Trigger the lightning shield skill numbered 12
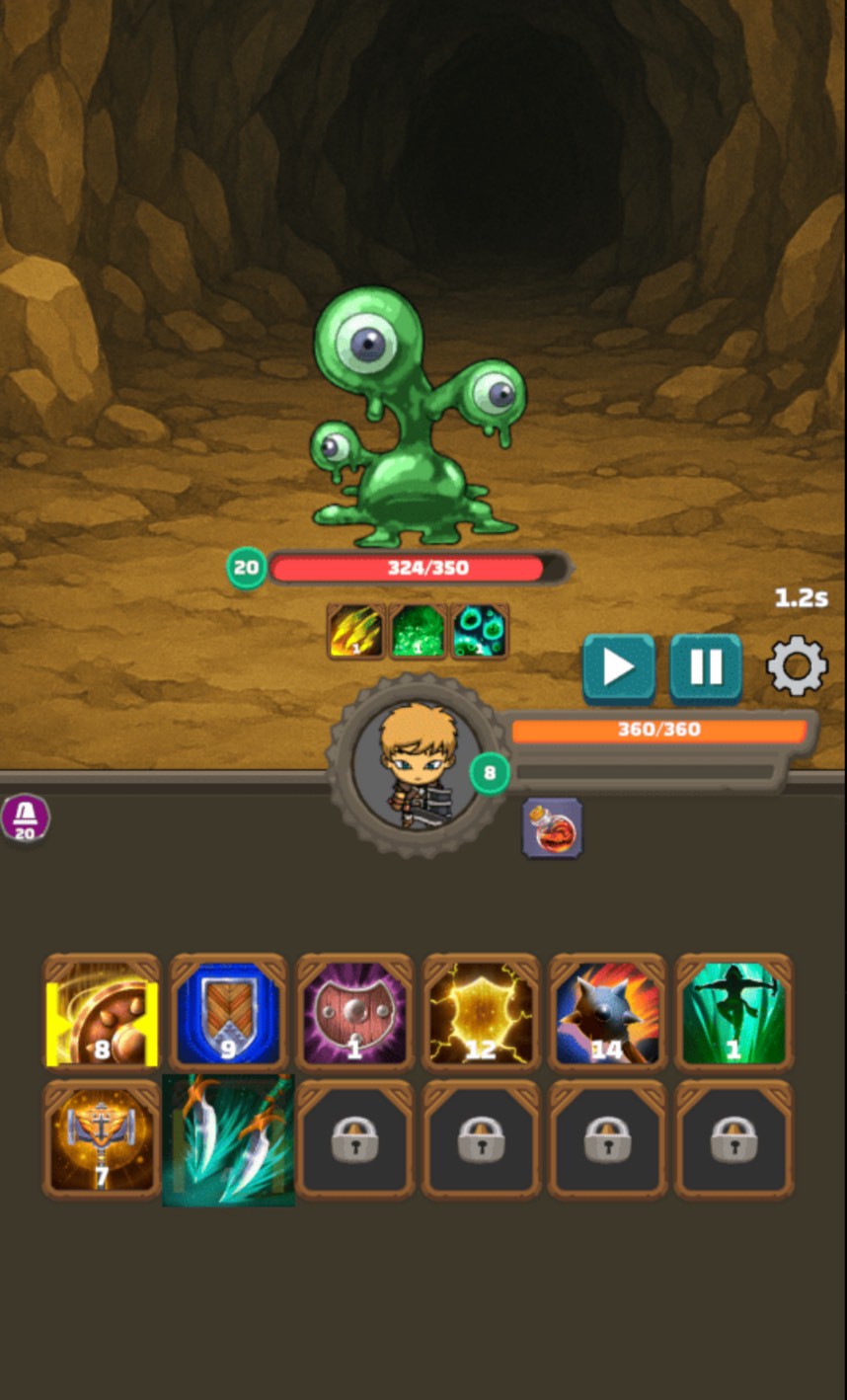 tap(481, 1013)
